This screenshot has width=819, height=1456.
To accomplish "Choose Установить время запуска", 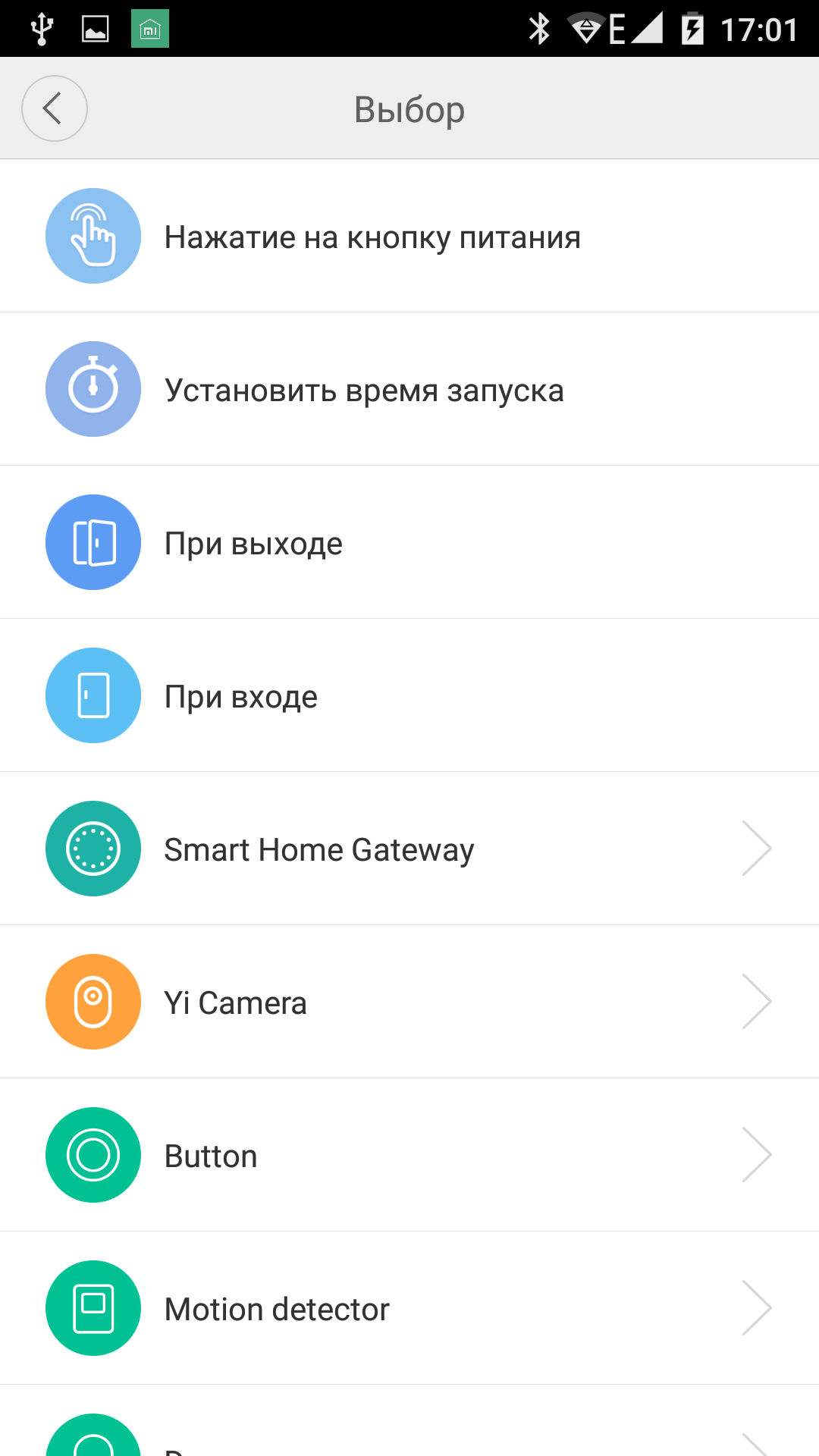I will 364,390.
